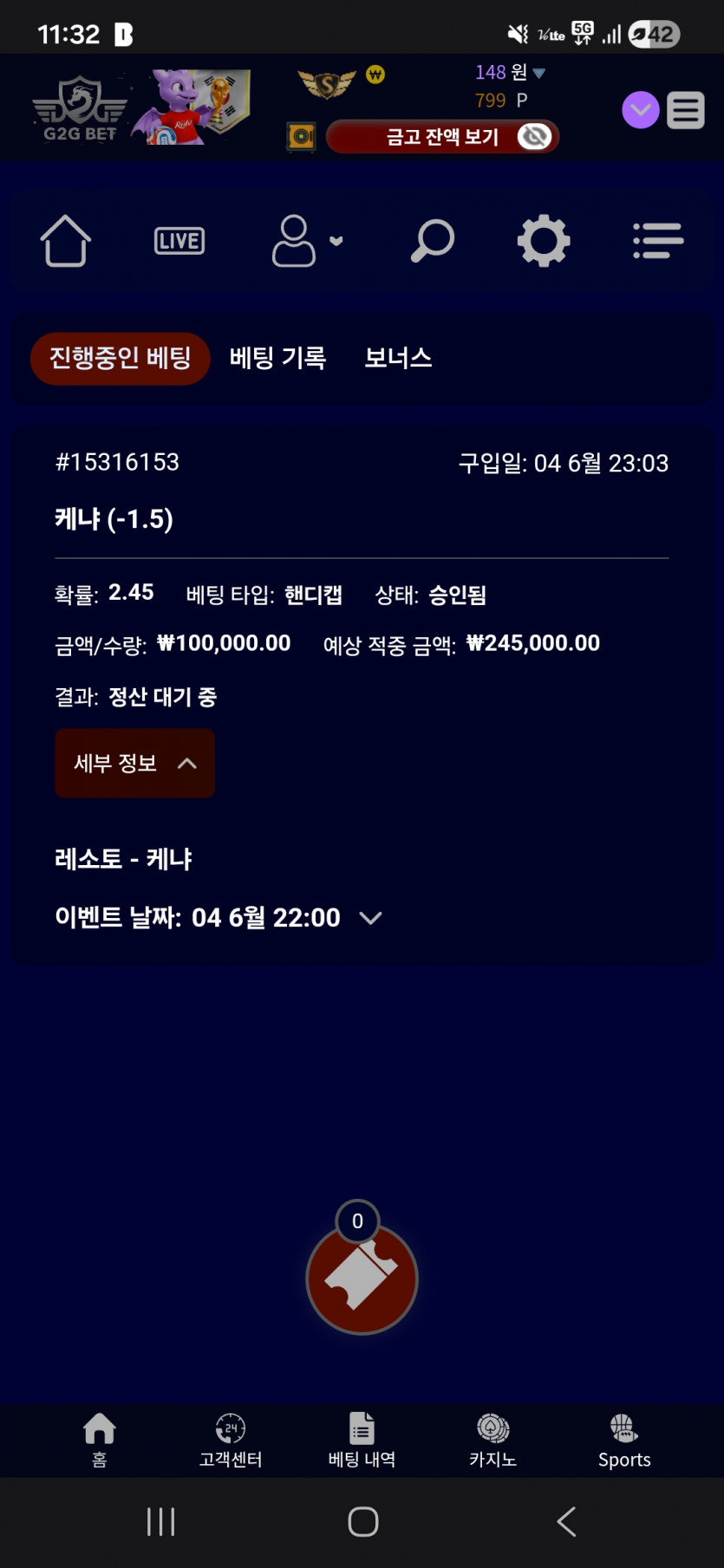Open search with the magnifier icon
The image size is (724, 1568).
[x=432, y=240]
